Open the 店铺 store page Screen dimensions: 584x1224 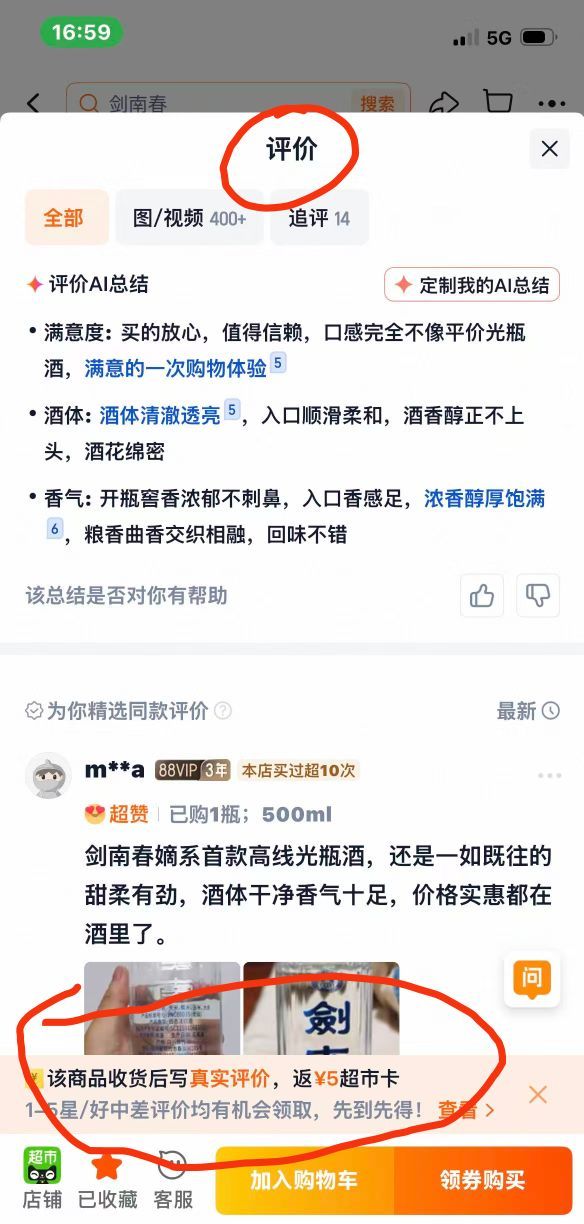coord(42,1180)
